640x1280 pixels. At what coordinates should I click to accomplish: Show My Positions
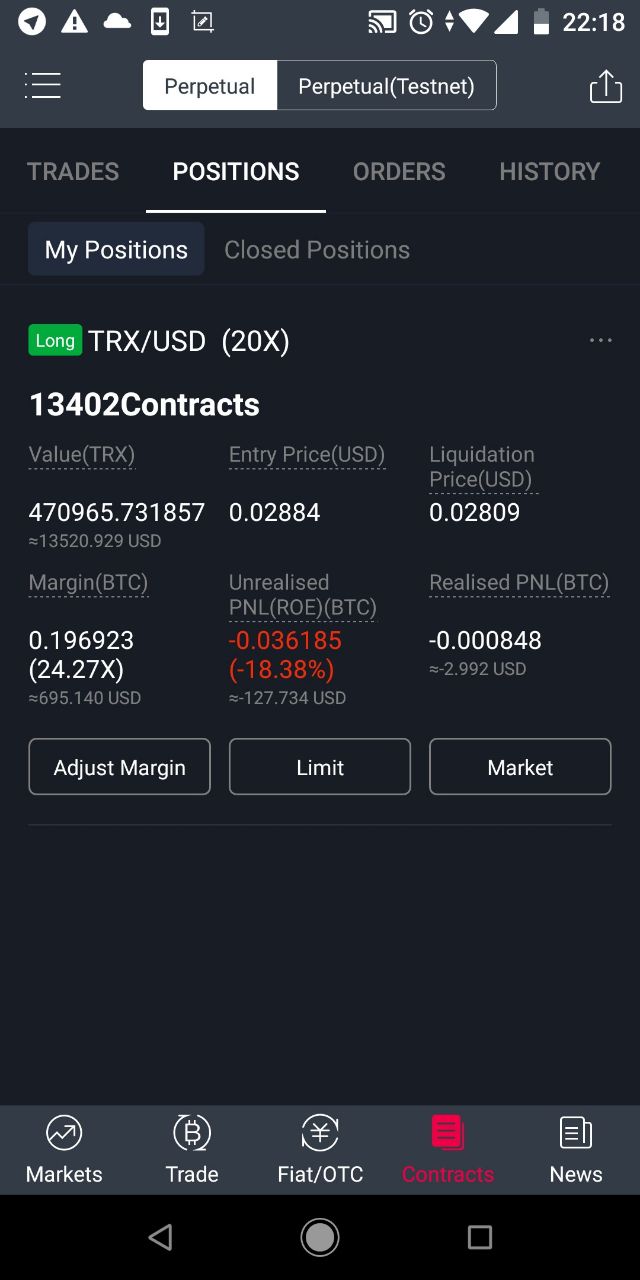[x=116, y=249]
